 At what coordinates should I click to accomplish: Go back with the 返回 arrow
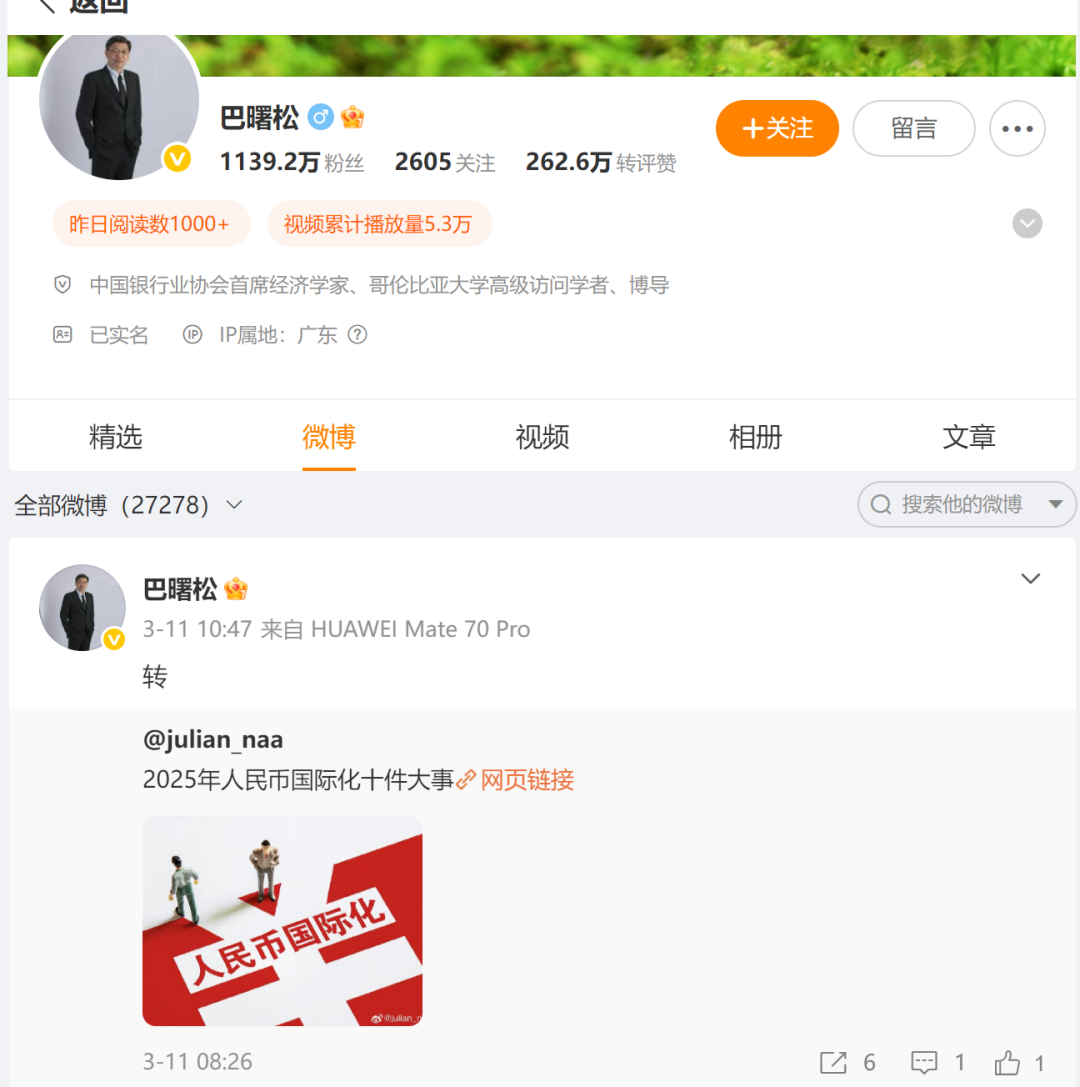point(47,5)
